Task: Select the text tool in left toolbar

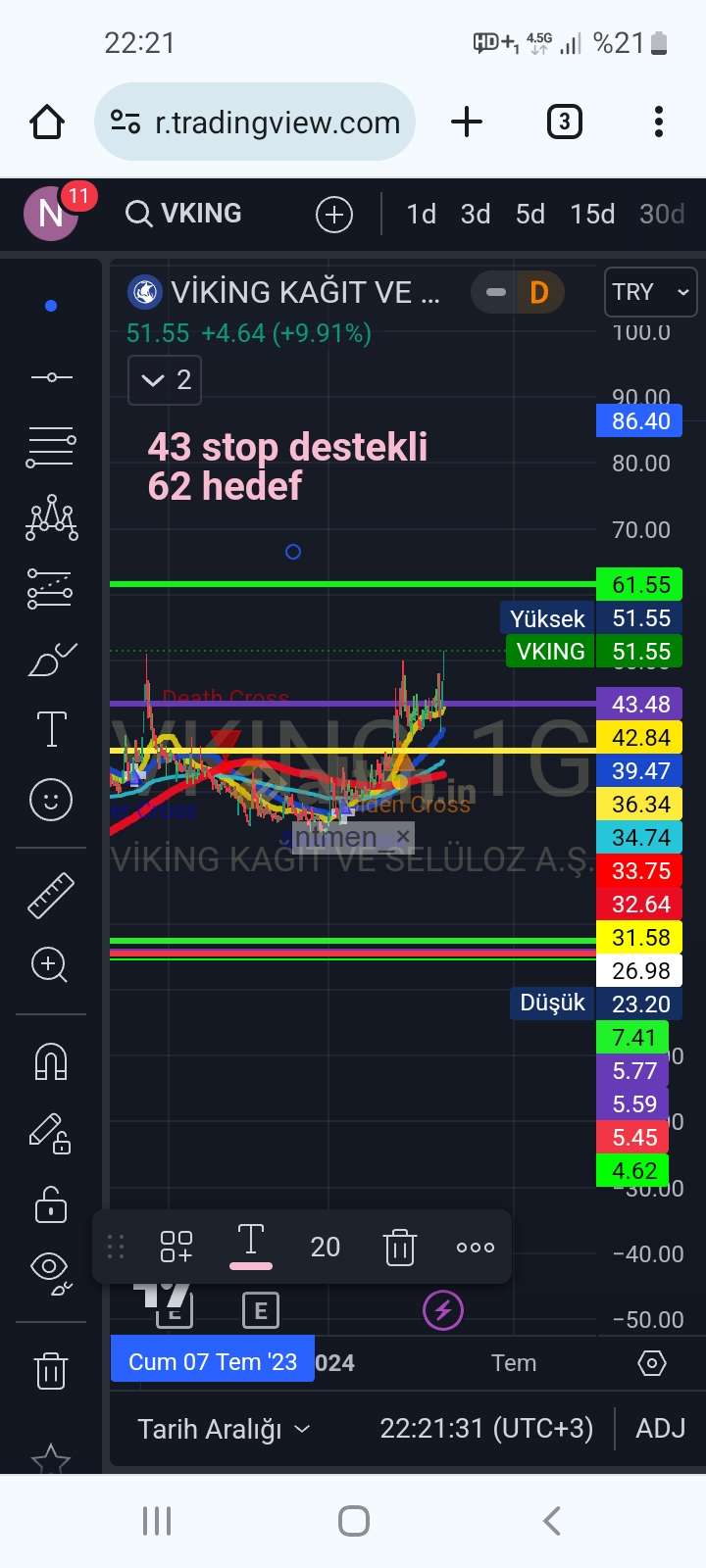Action: coord(51,730)
